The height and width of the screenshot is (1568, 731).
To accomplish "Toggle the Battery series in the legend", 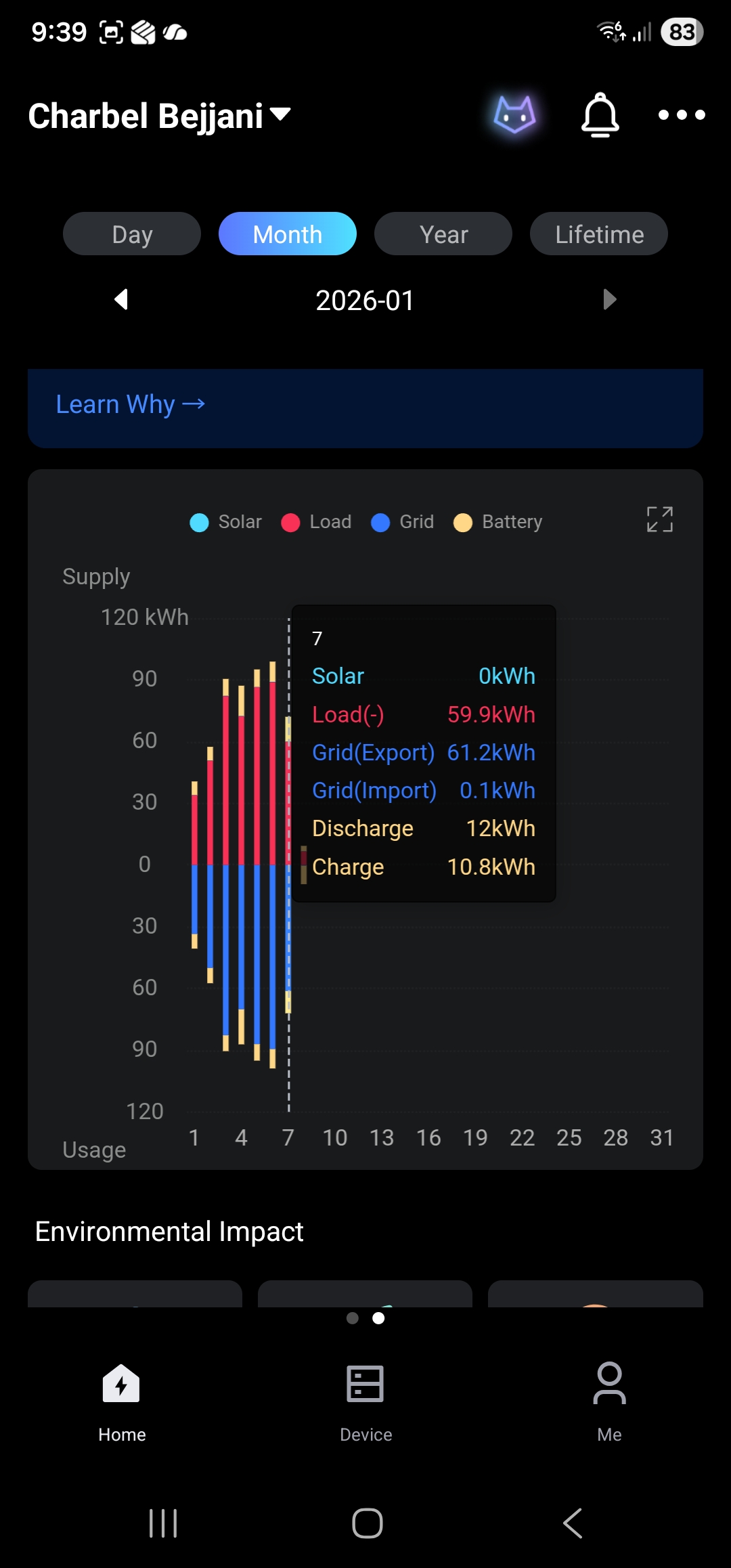I will tap(498, 522).
